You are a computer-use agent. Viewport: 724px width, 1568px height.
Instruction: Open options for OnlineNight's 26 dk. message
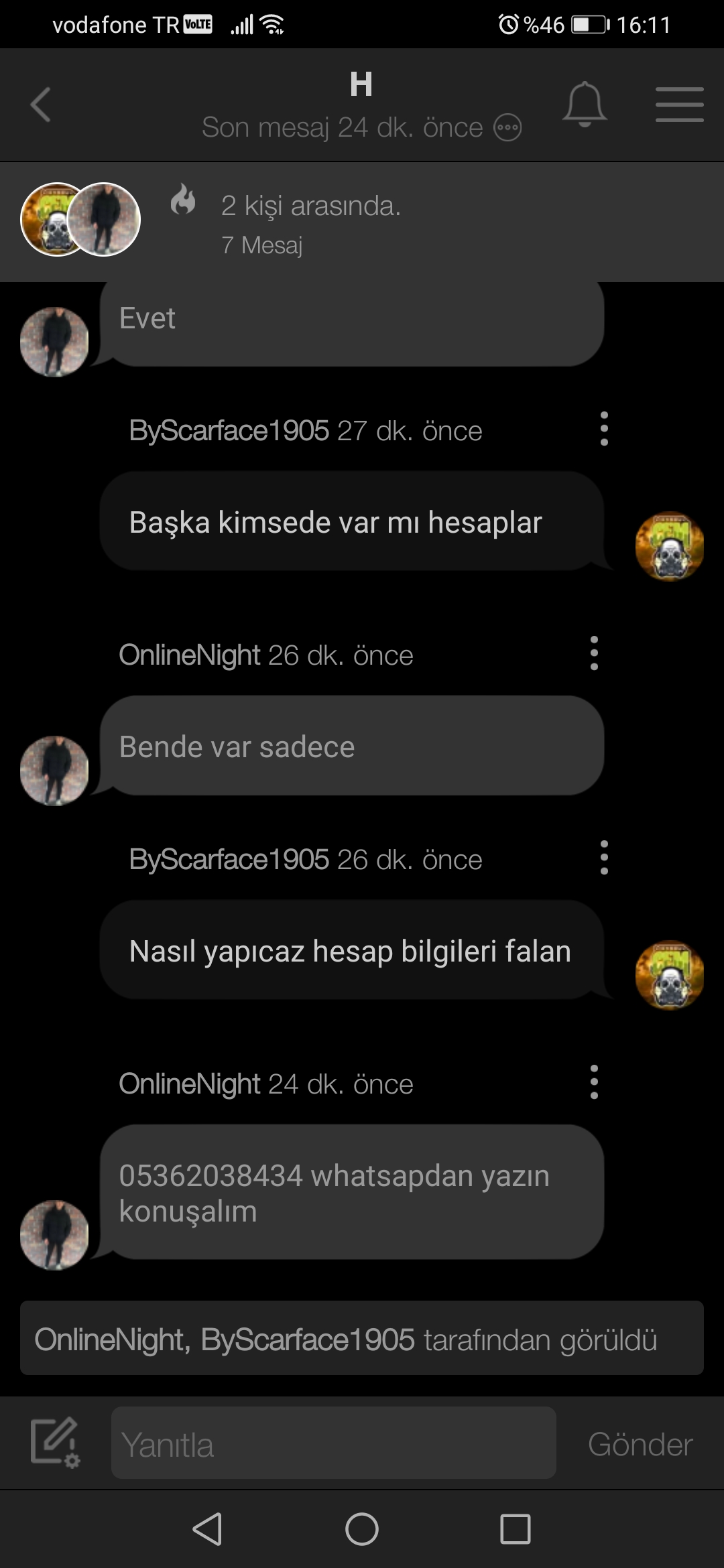click(x=594, y=653)
